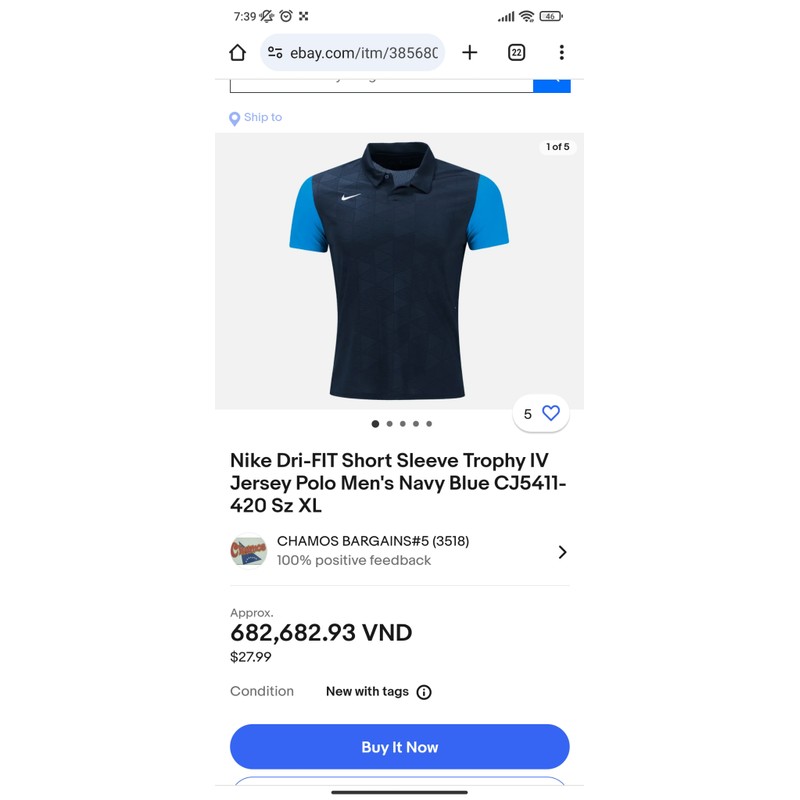
Task: Open the browser overflow menu
Action: pos(561,52)
